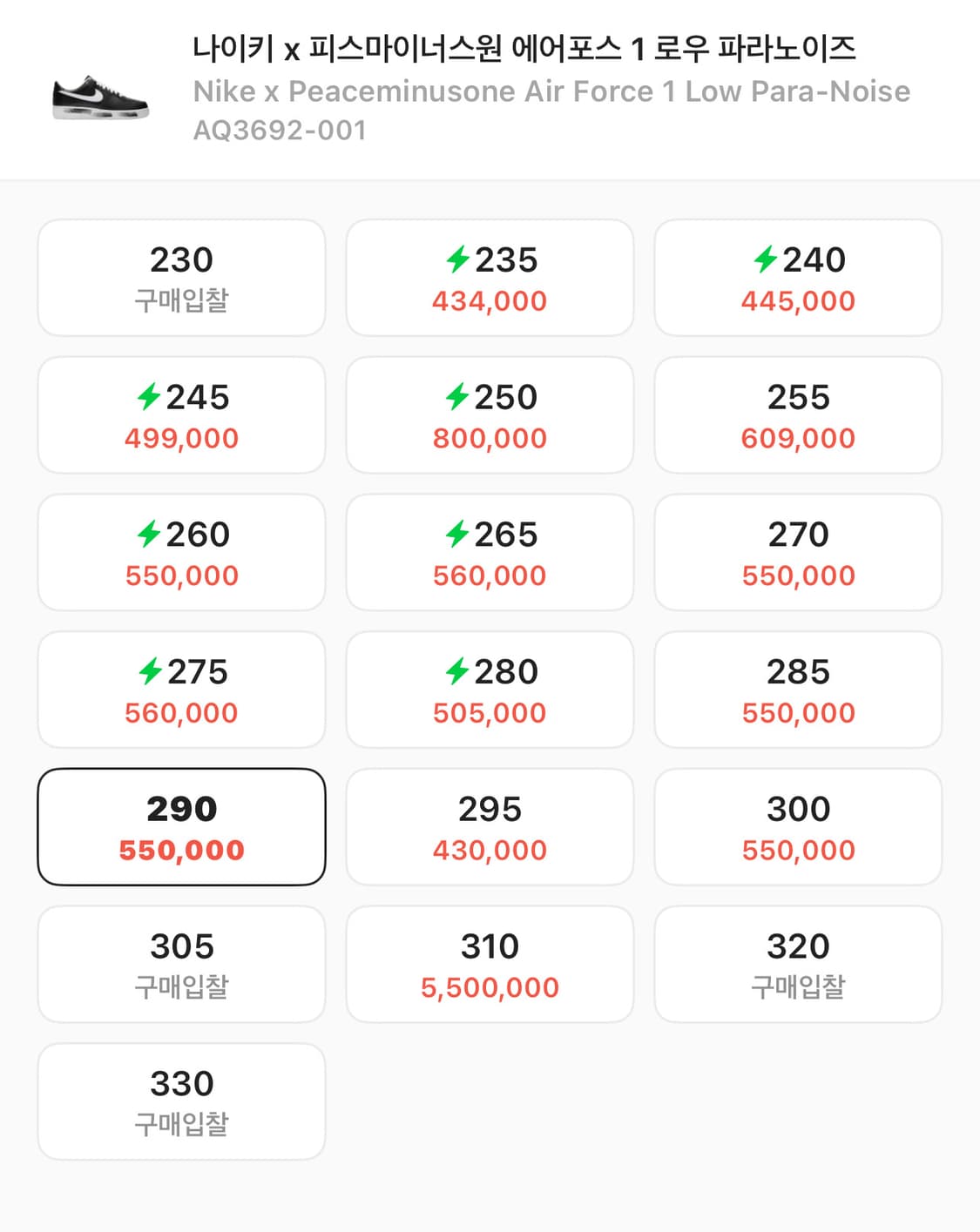Select size 305 marked 구매입찰
This screenshot has width=980, height=1232.
pos(180,964)
